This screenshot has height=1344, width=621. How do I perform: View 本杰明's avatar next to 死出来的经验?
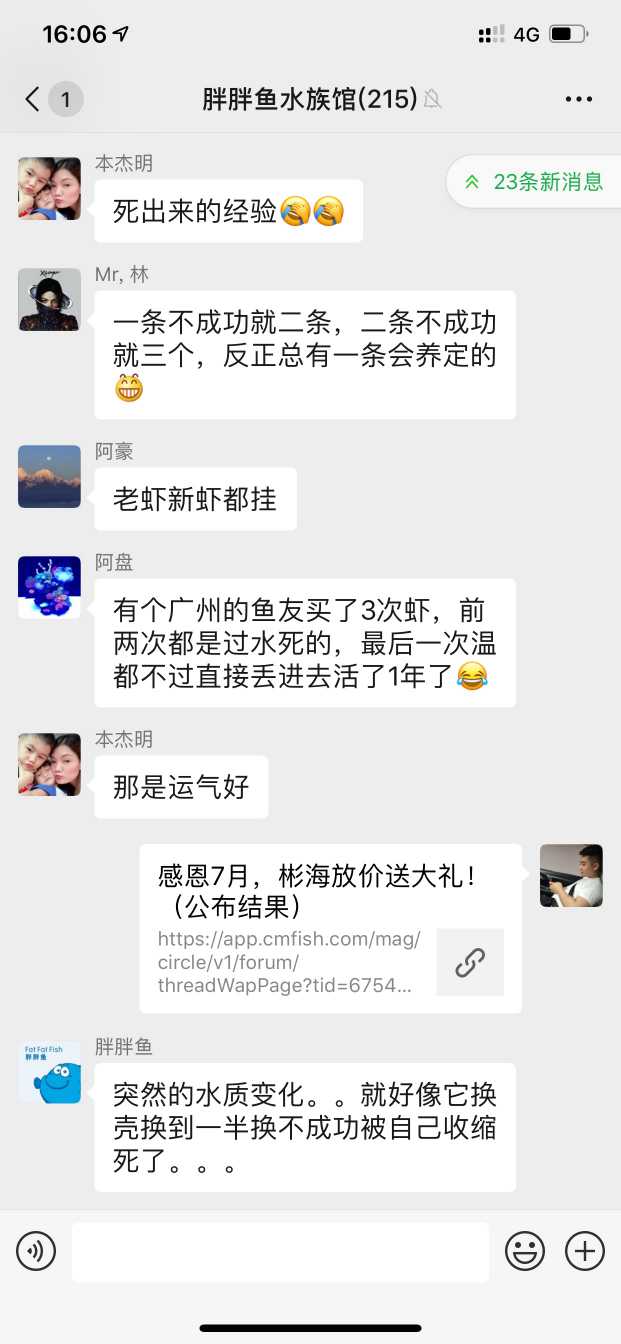coord(50,188)
